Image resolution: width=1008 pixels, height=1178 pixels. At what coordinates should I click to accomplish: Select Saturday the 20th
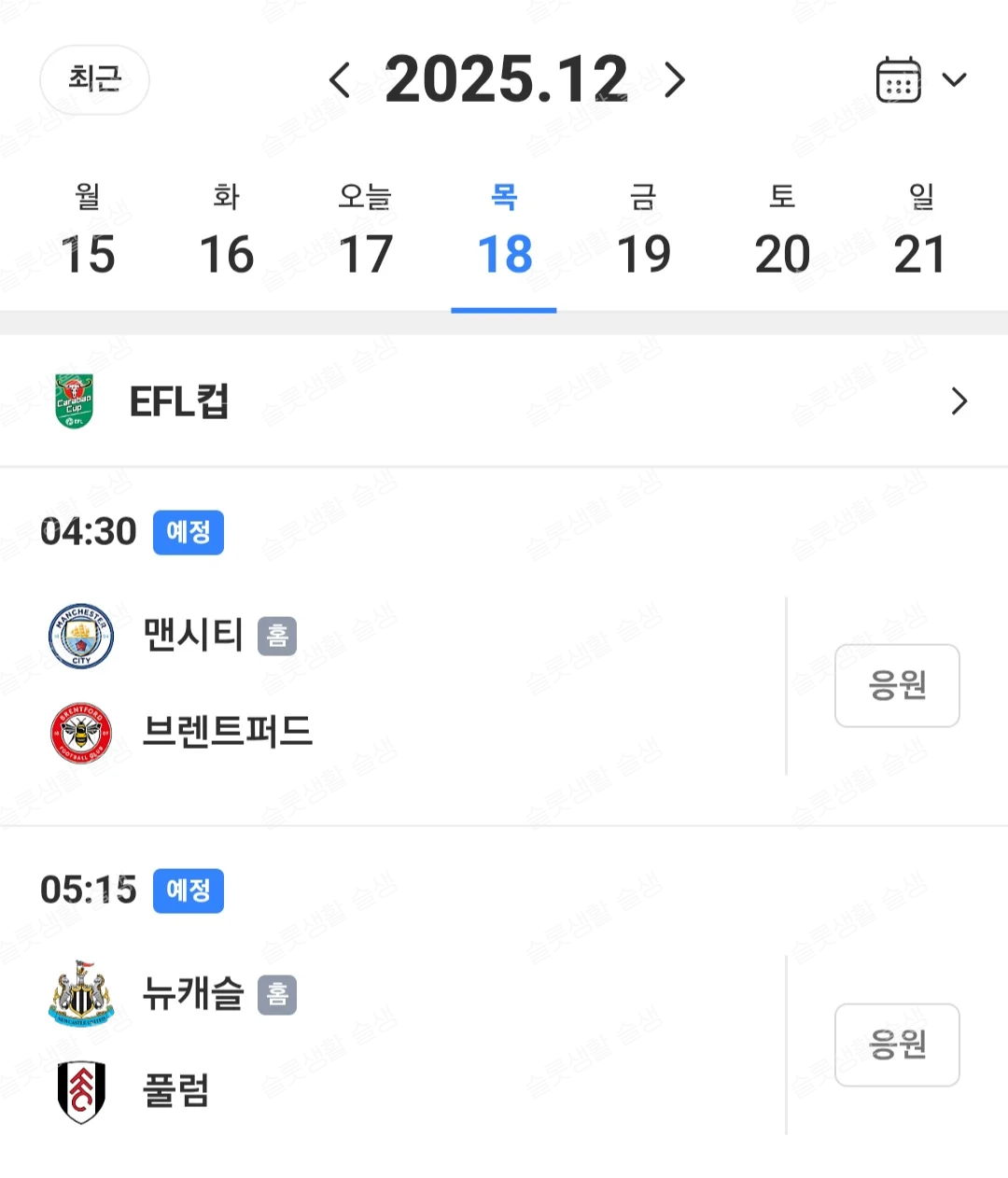point(782,233)
